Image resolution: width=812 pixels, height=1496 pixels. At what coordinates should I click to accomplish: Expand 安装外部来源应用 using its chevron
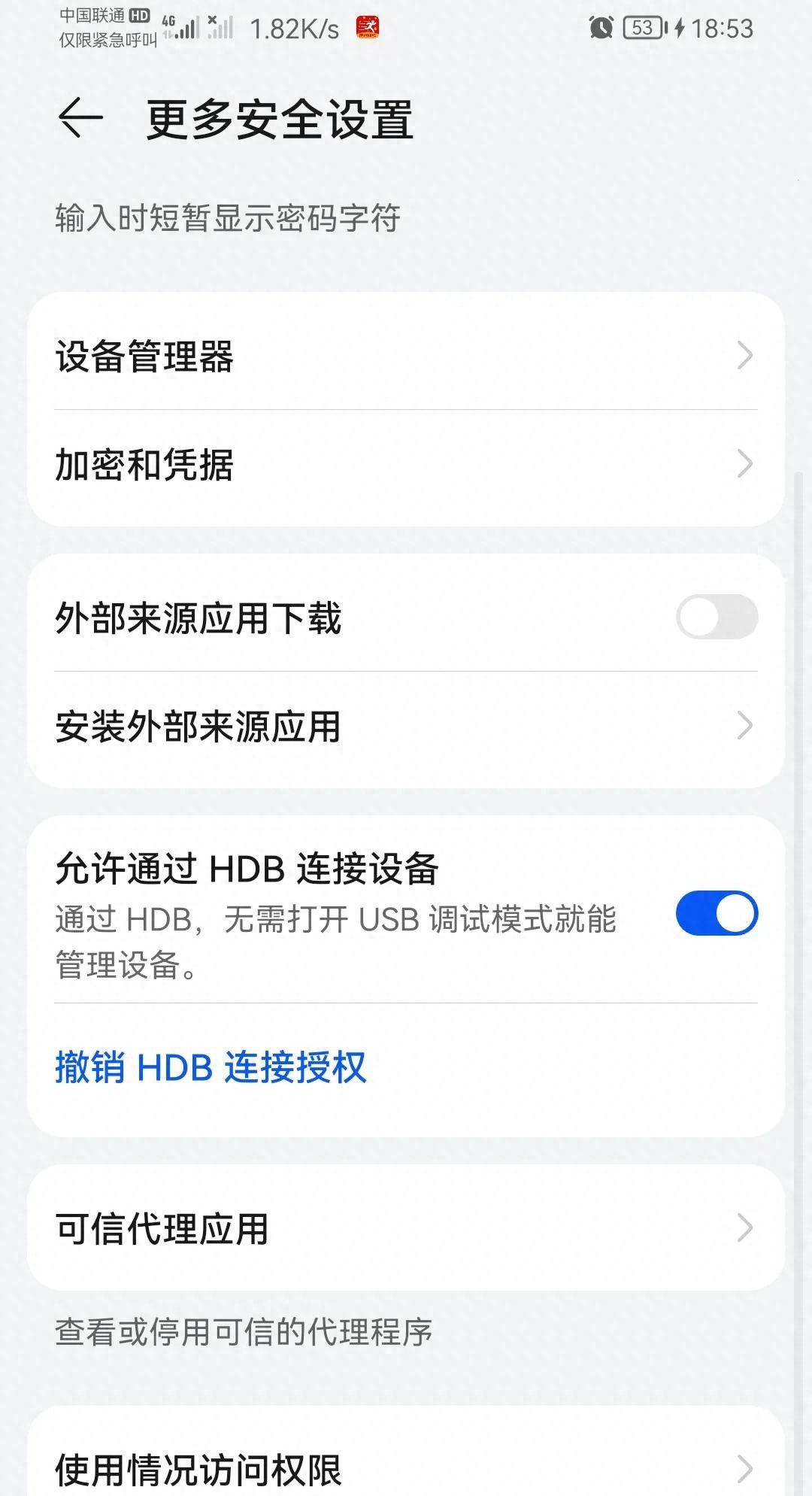pos(745,725)
